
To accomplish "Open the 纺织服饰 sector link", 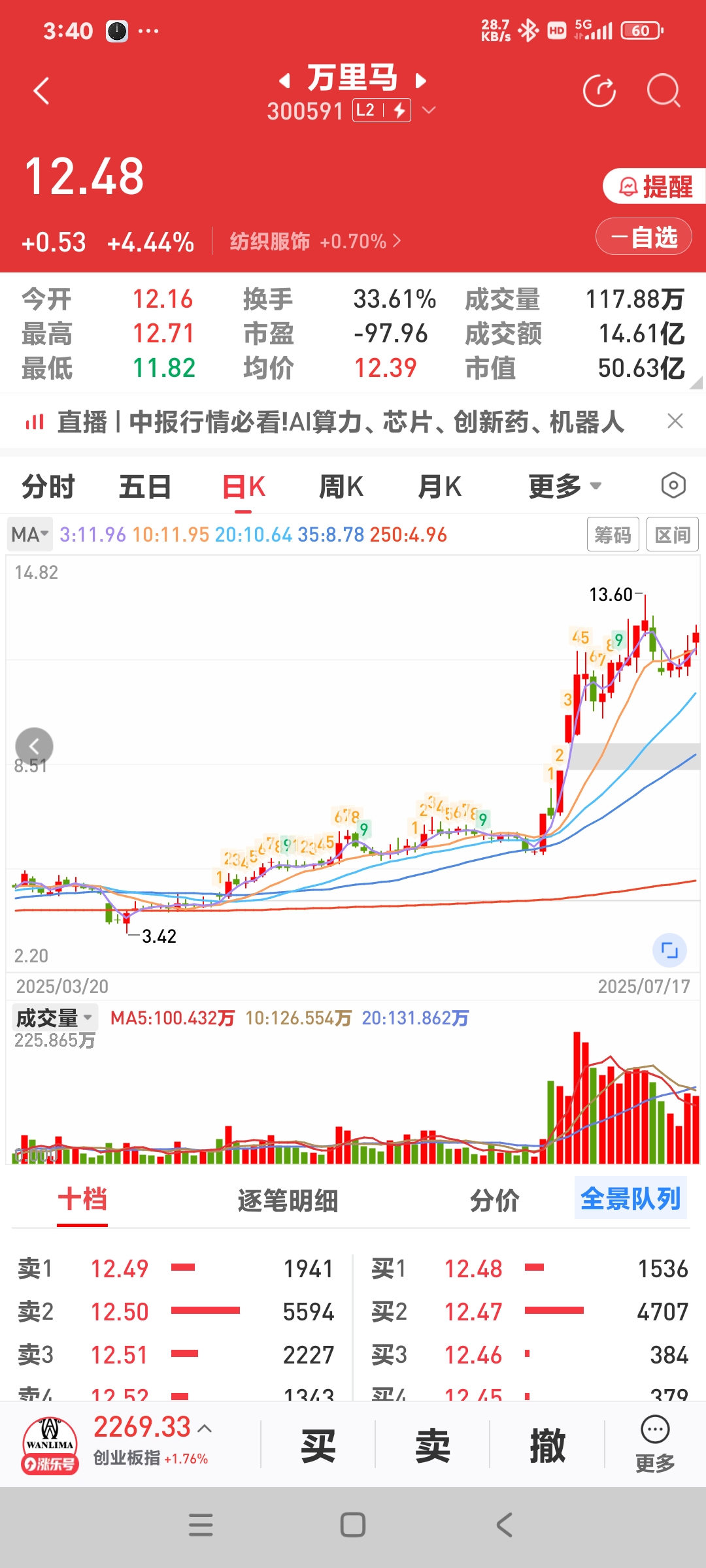I will [x=315, y=242].
